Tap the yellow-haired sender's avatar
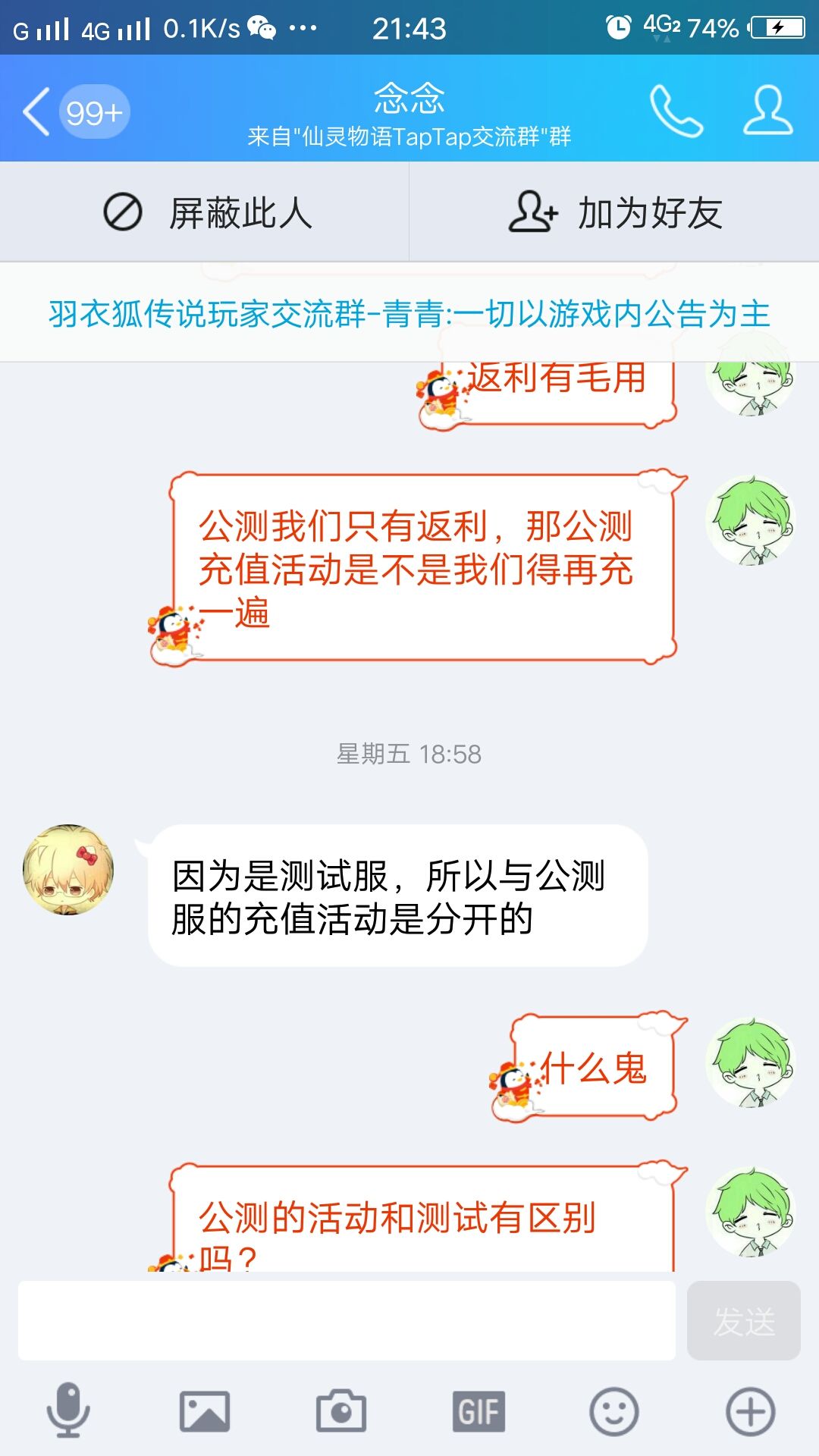This screenshot has height=1456, width=819. (68, 871)
